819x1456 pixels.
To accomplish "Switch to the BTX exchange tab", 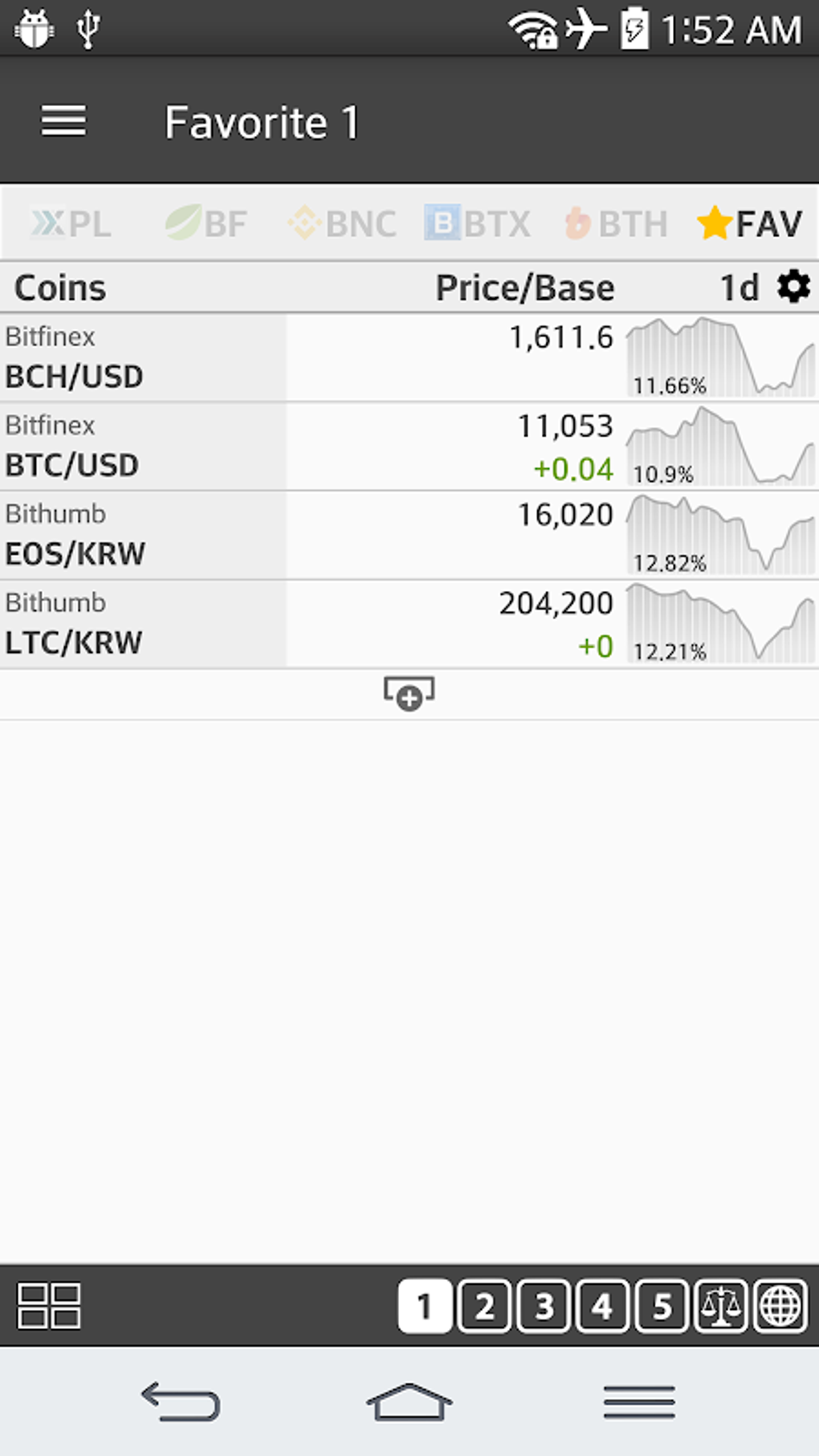I will point(475,223).
